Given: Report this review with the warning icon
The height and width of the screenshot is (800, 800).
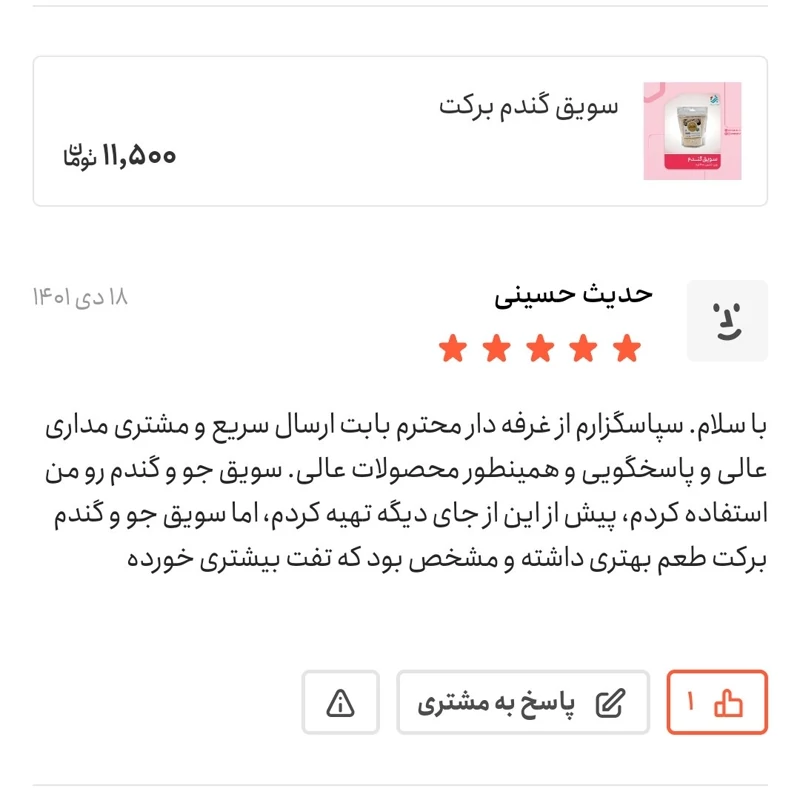Looking at the screenshot, I should tap(341, 703).
